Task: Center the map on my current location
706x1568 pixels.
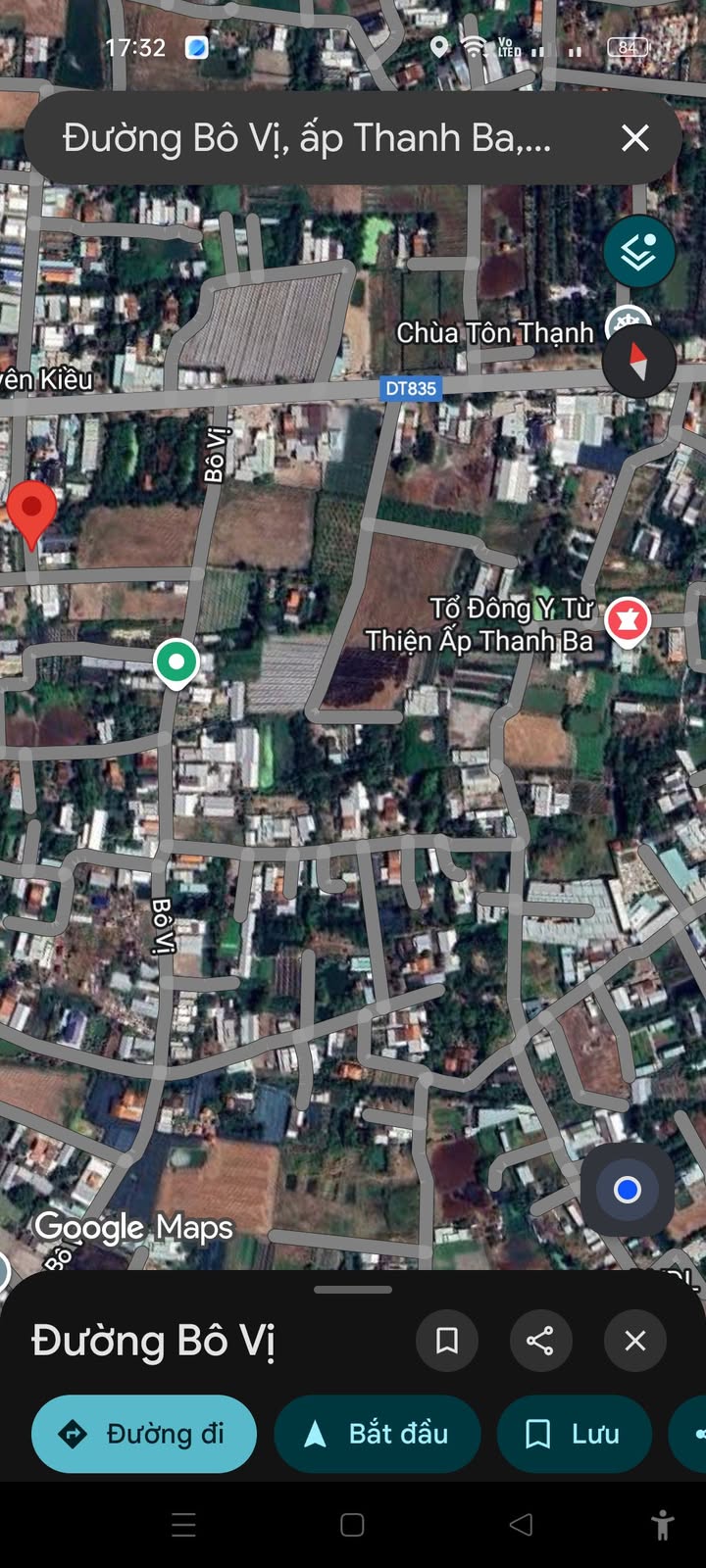Action: coord(628,1190)
